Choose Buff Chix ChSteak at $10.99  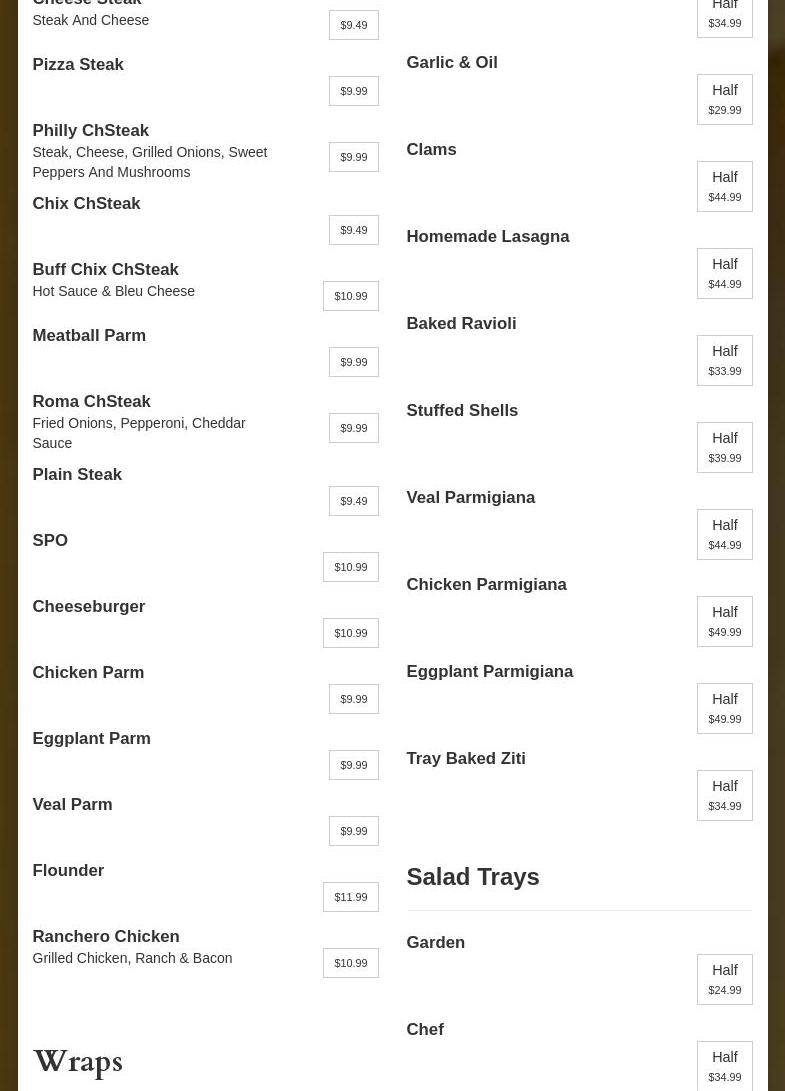coord(350,296)
